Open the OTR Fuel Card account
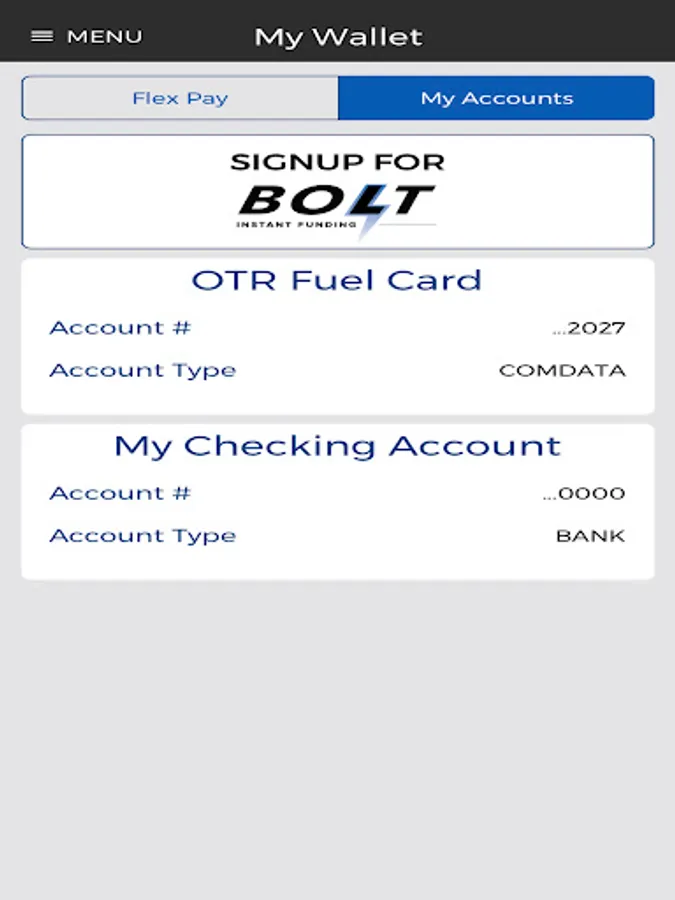675x900 pixels. pos(338,336)
